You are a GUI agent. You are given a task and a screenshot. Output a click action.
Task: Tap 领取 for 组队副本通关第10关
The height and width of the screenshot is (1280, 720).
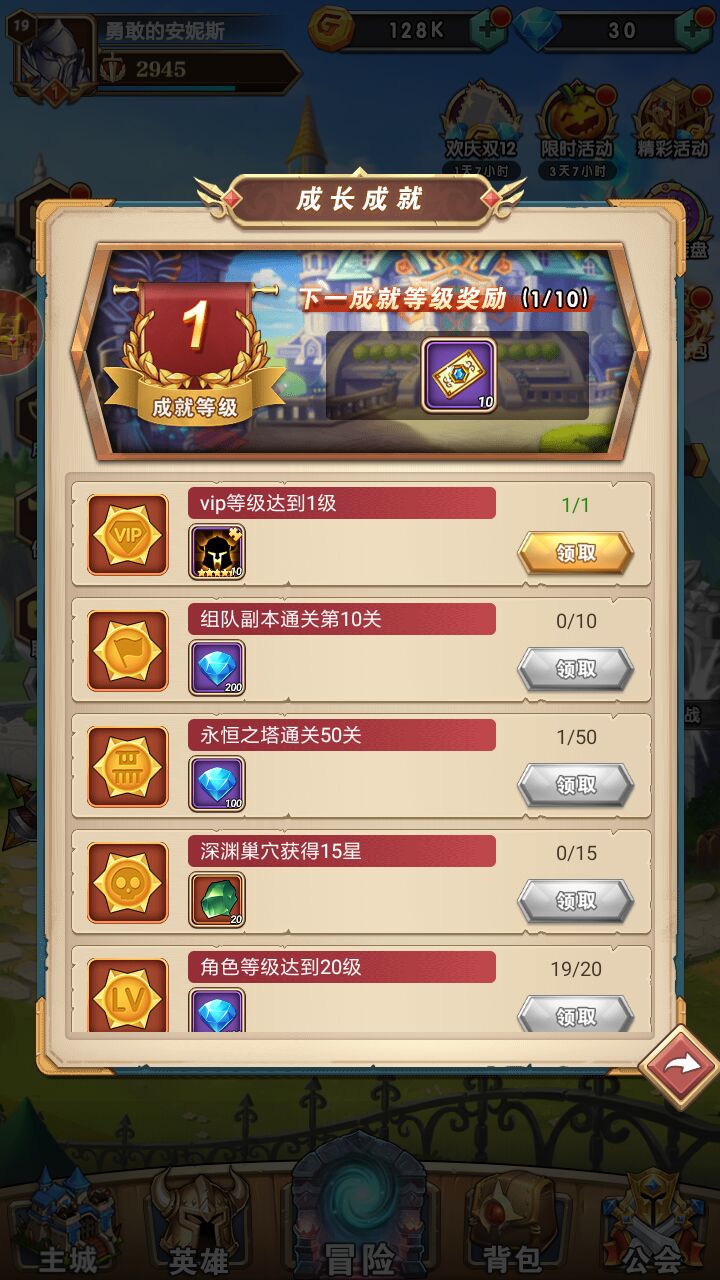pos(575,669)
